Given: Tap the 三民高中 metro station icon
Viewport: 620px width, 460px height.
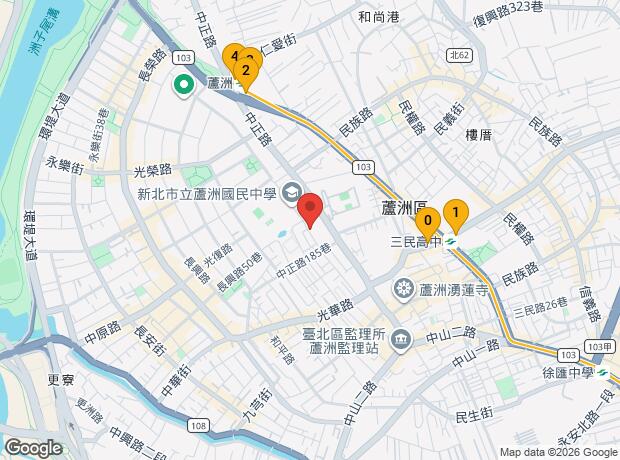Looking at the screenshot, I should 450,241.
